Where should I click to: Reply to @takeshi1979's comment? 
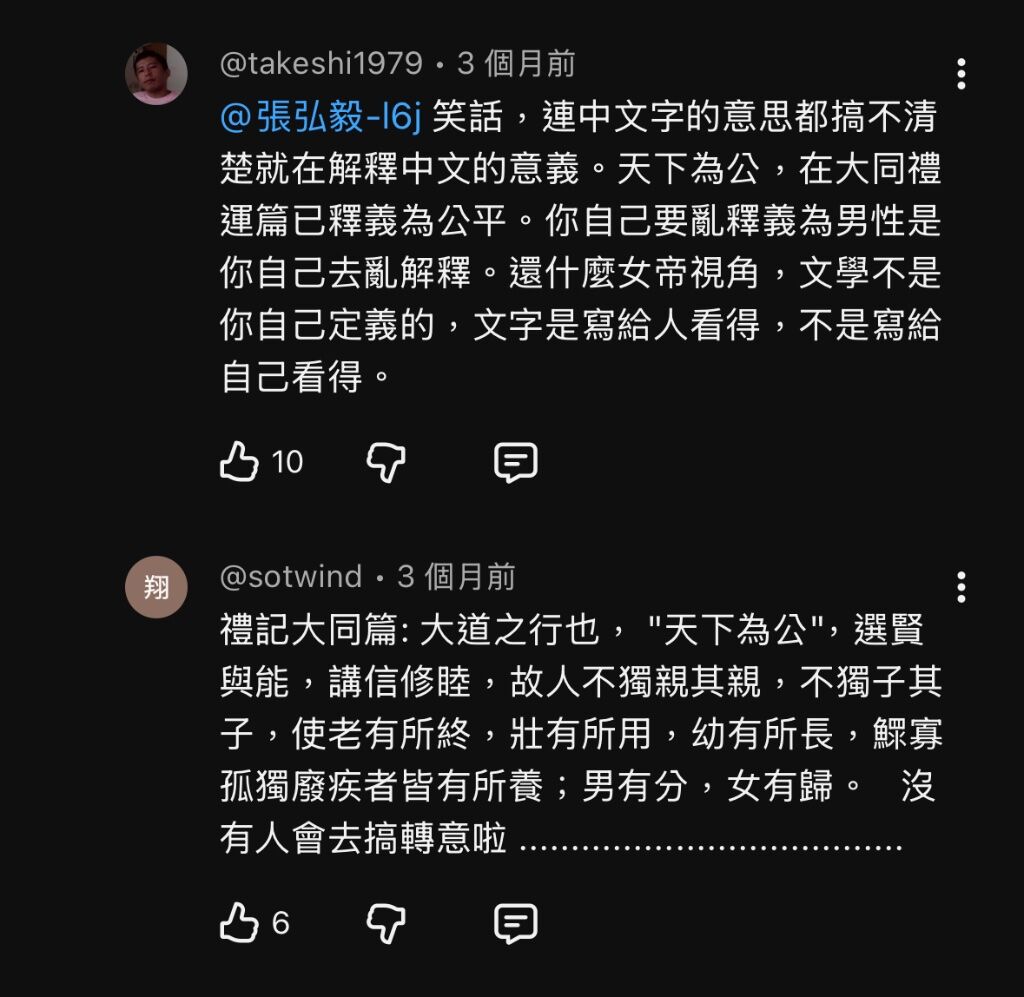(516, 462)
